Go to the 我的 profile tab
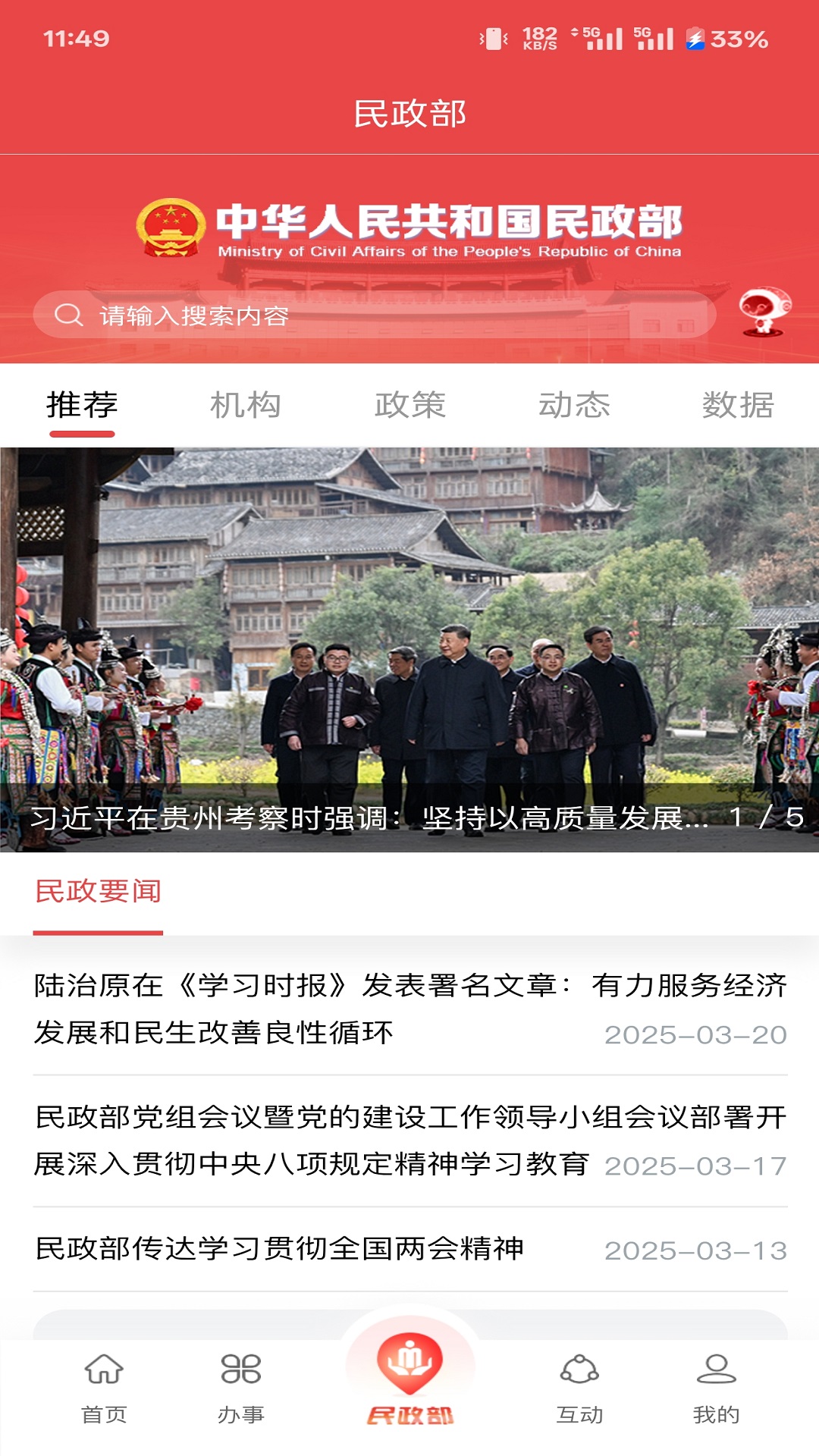 tap(716, 1388)
